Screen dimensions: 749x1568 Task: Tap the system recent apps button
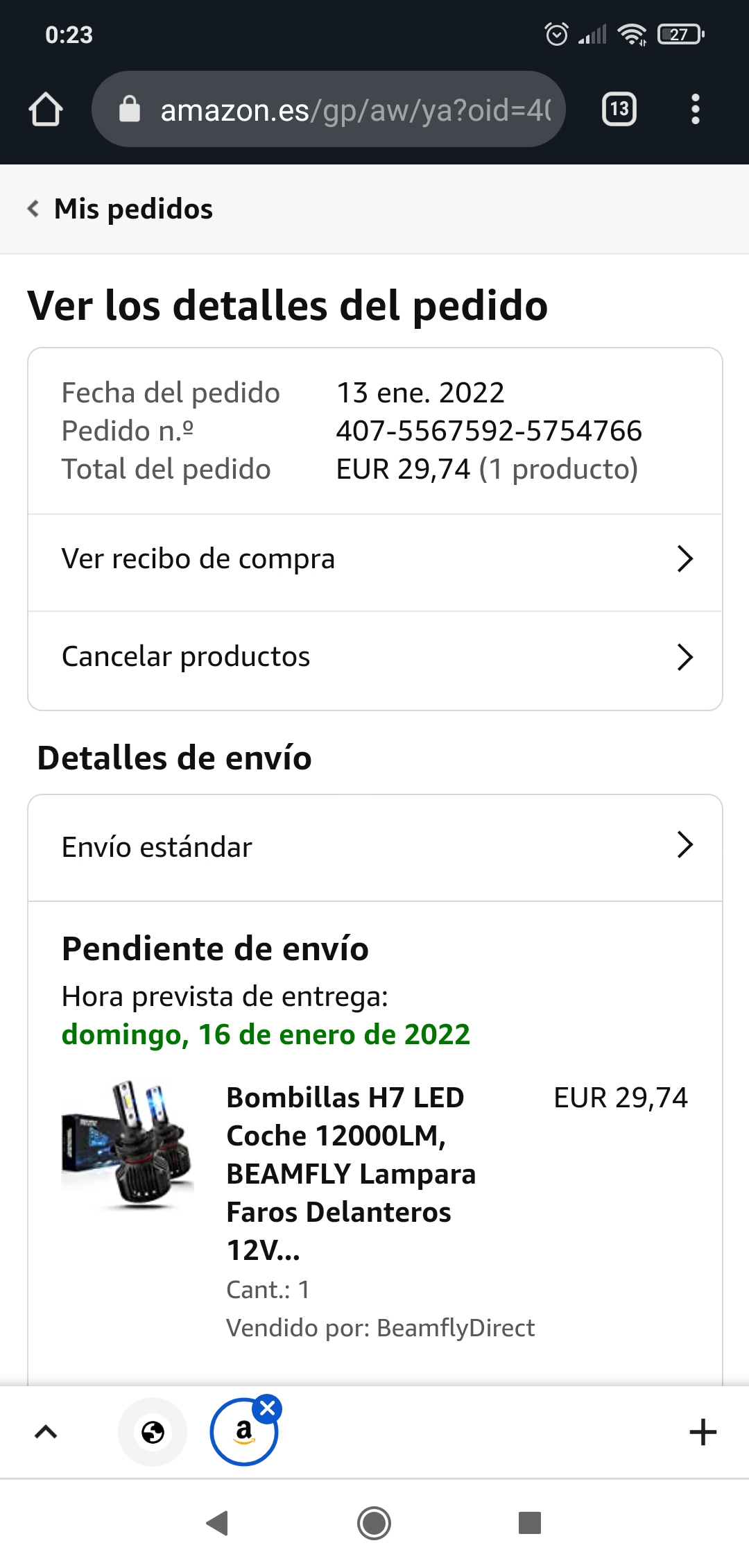pos(530,1523)
